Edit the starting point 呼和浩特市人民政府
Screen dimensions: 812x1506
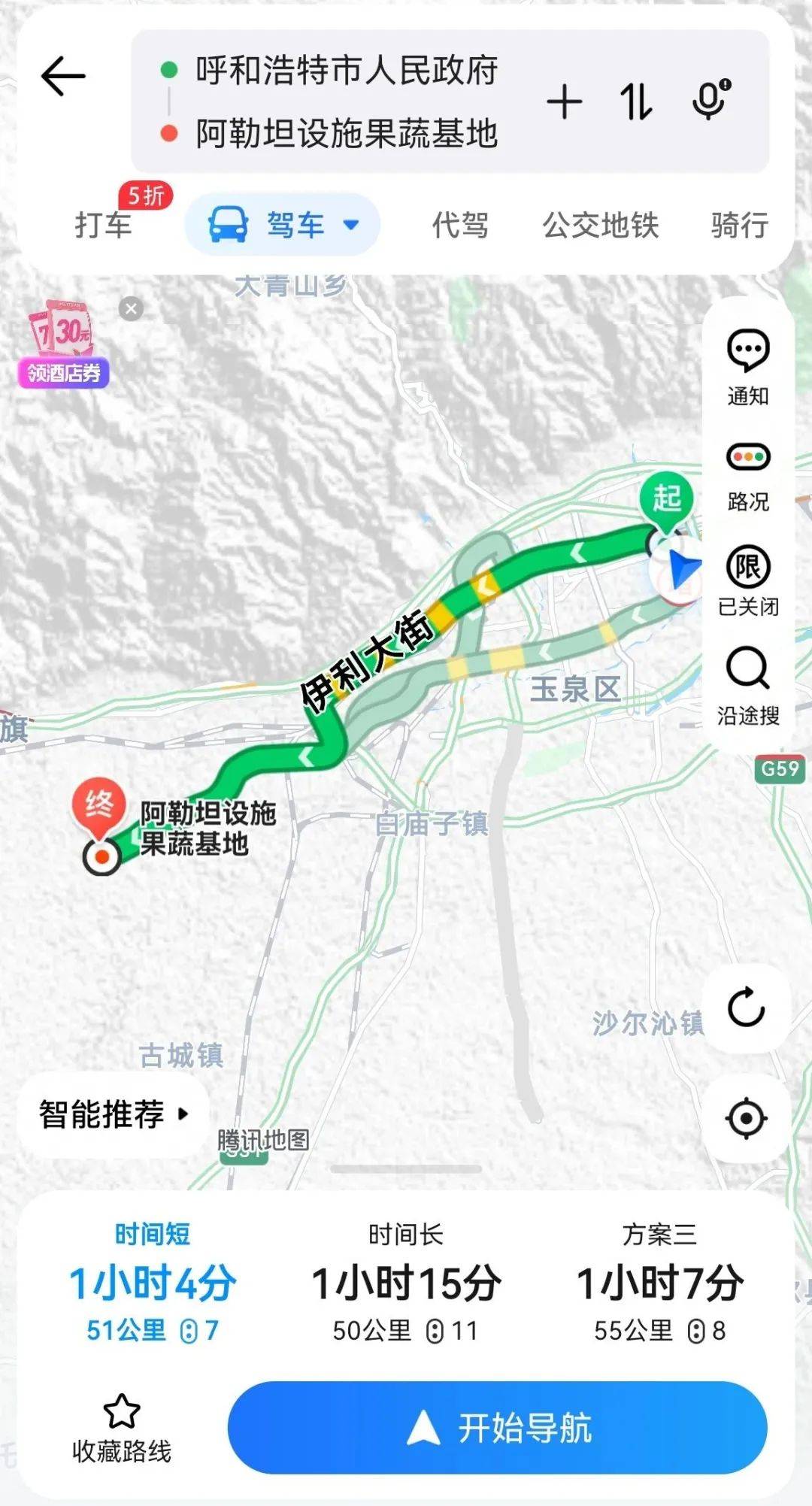pyautogui.click(x=347, y=71)
